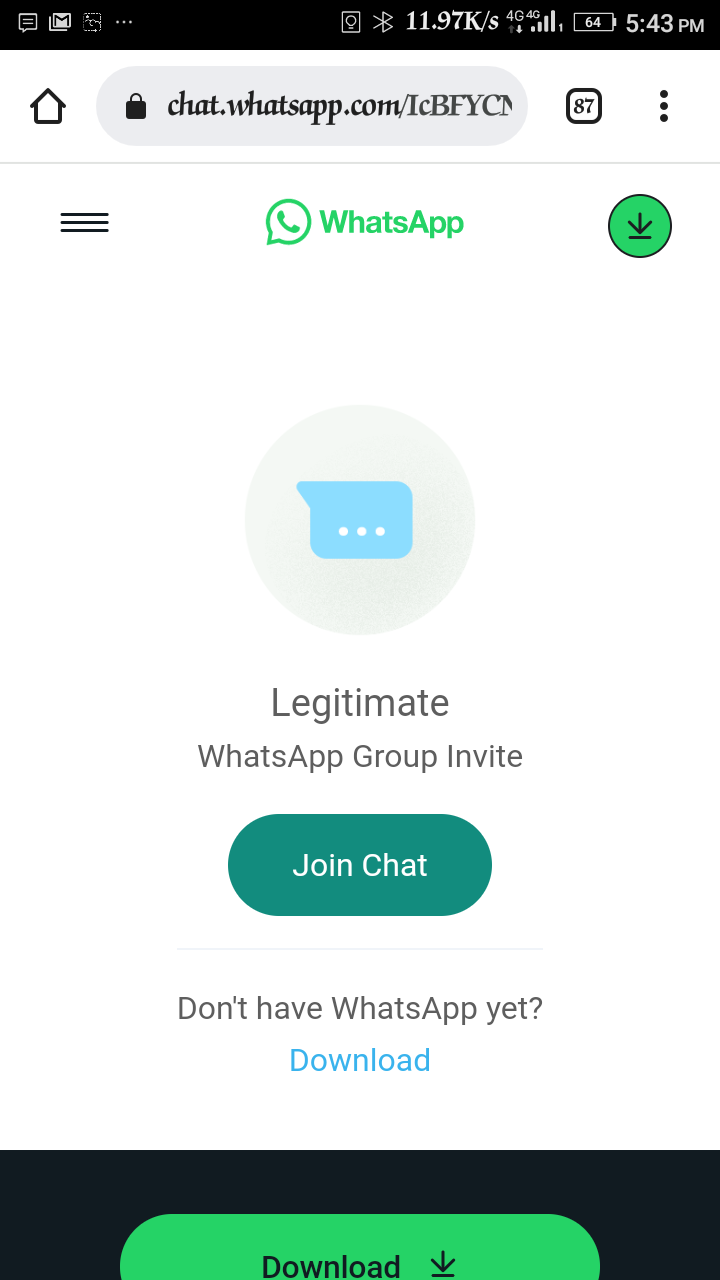Tap the round green download icon
This screenshot has width=720, height=1280.
(640, 226)
